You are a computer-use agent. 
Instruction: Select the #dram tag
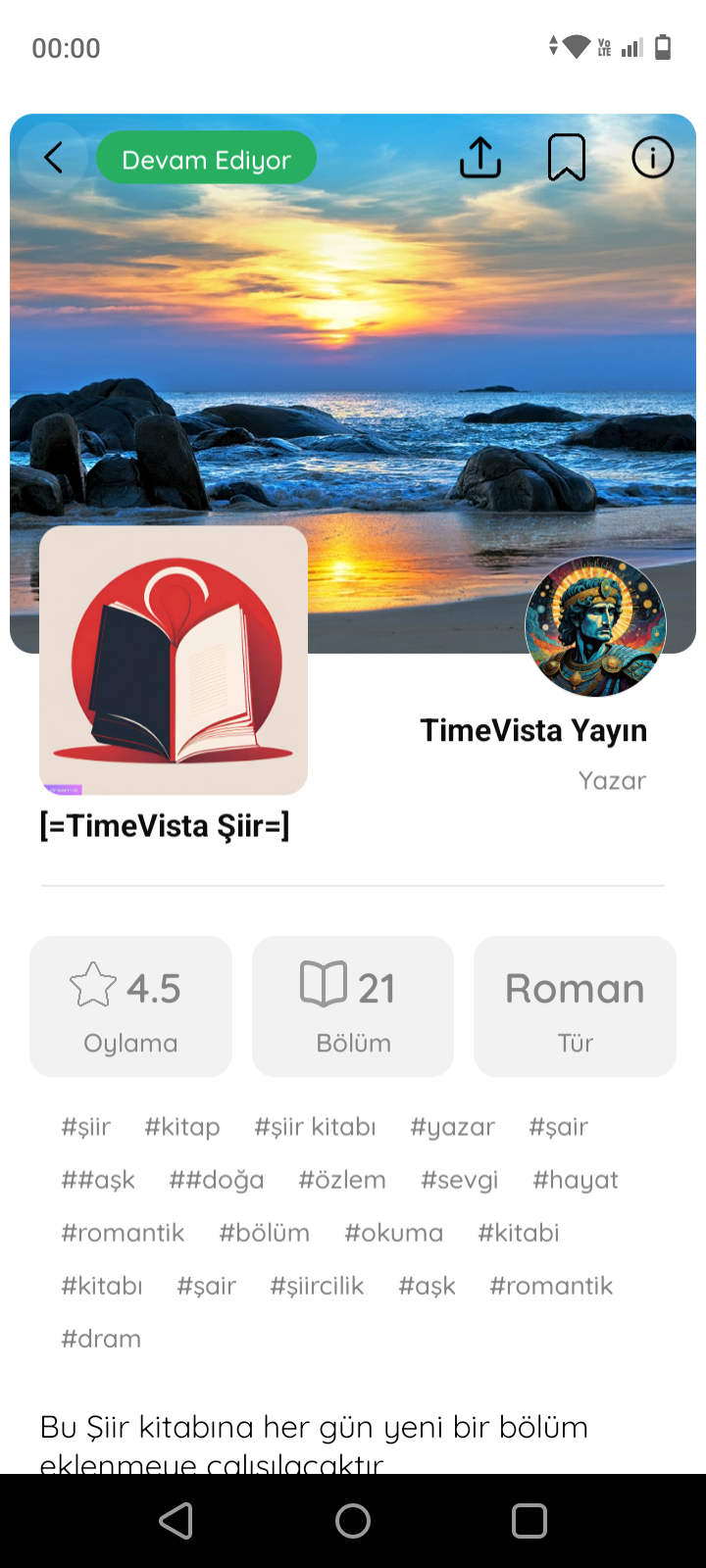point(101,1339)
